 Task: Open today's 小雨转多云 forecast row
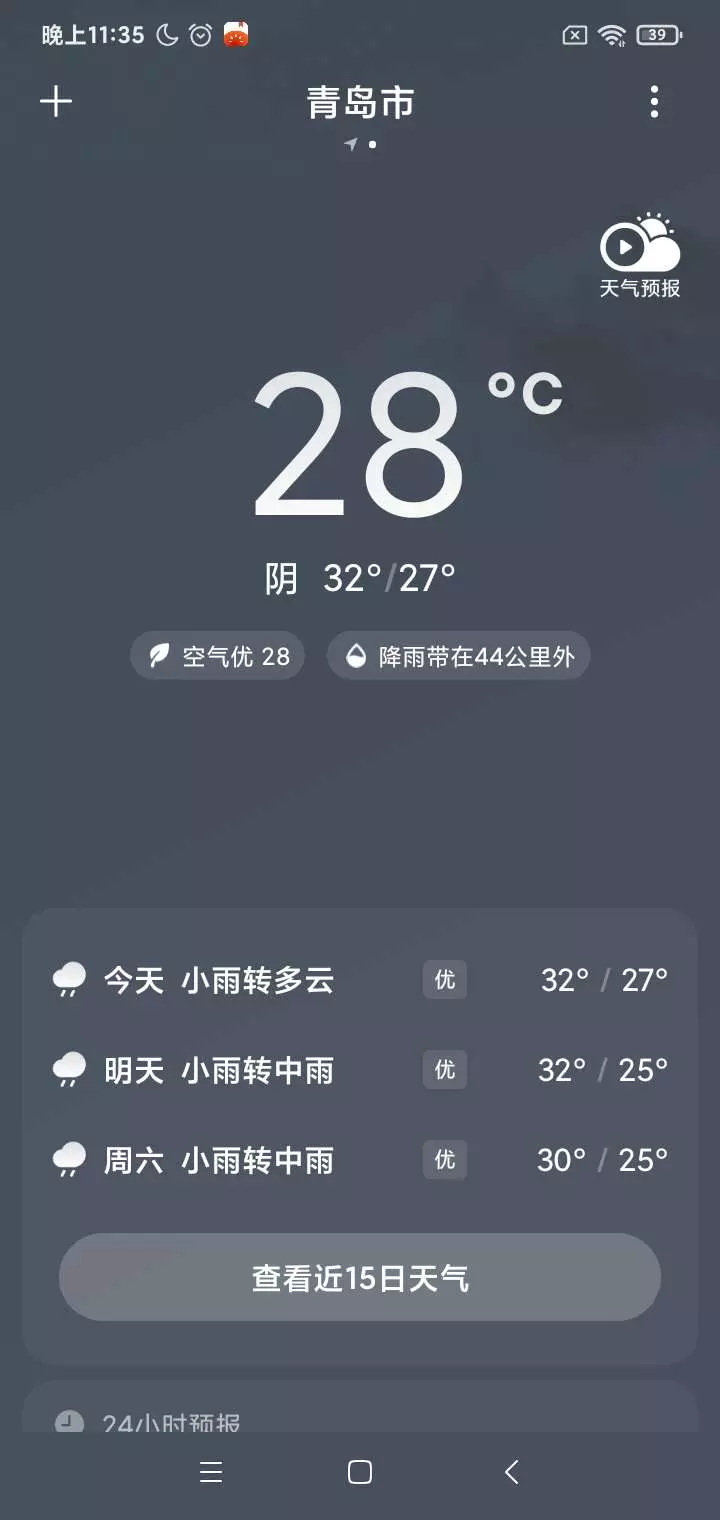[x=360, y=980]
